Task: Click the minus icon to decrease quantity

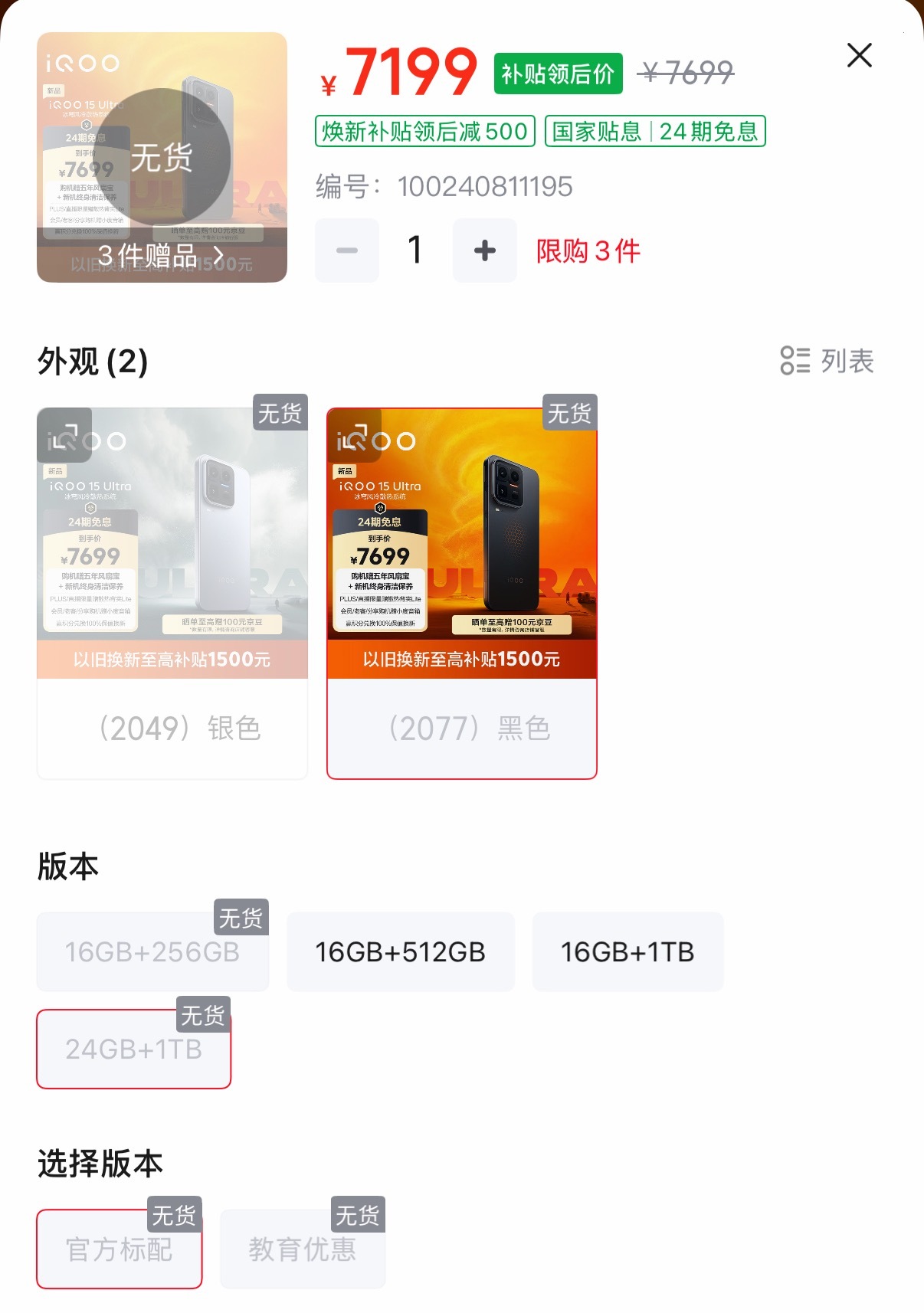Action: (347, 250)
